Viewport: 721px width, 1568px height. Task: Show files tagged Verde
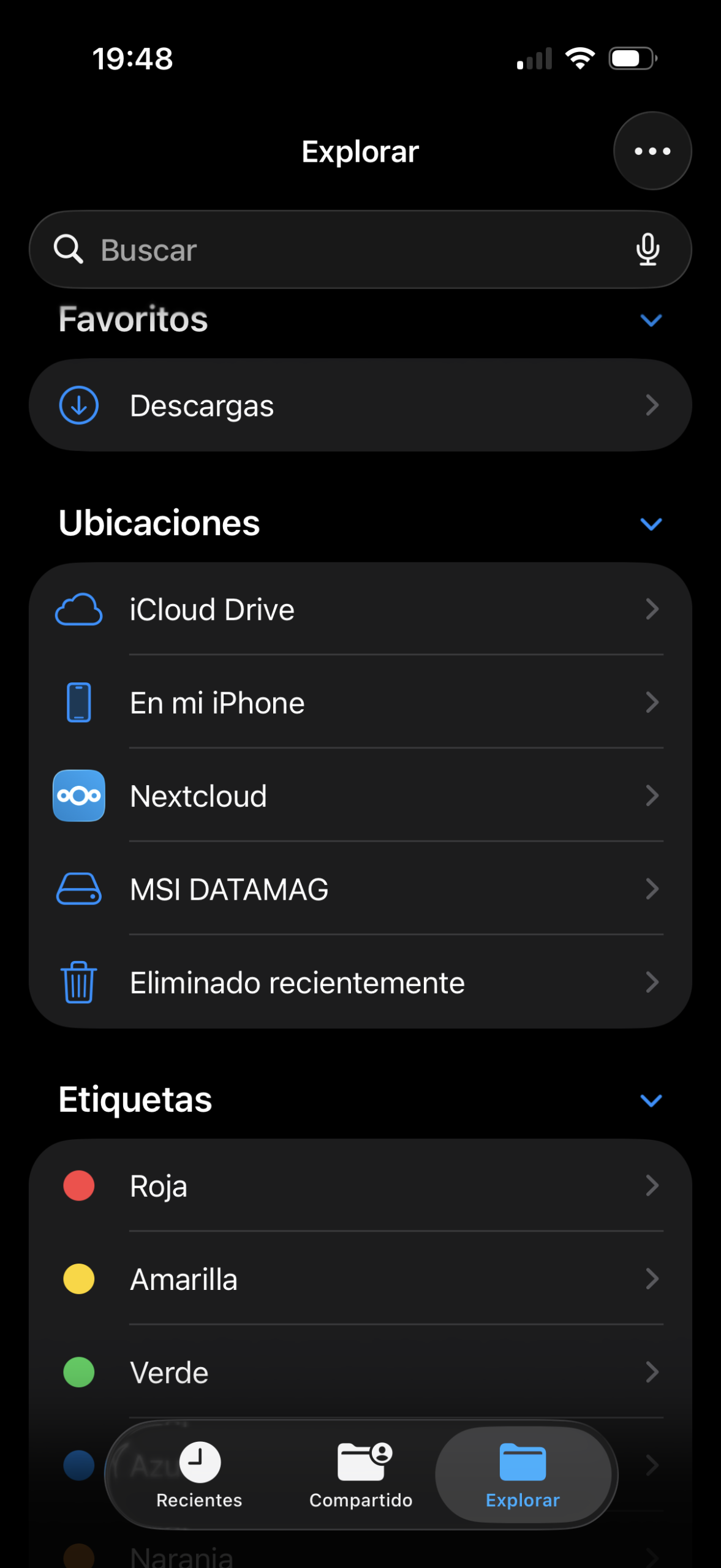click(x=360, y=1373)
